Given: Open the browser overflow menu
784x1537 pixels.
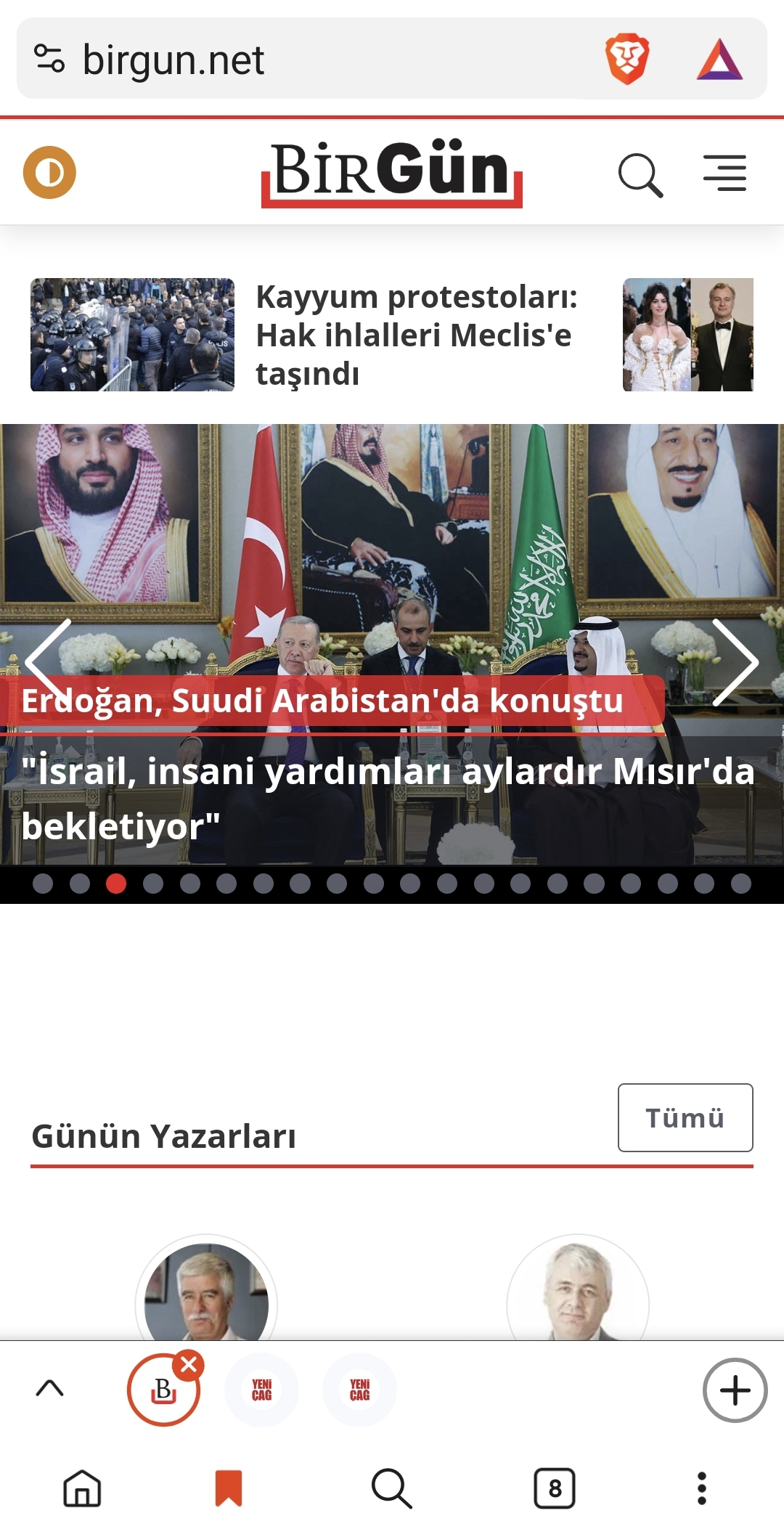Looking at the screenshot, I should click(701, 1489).
